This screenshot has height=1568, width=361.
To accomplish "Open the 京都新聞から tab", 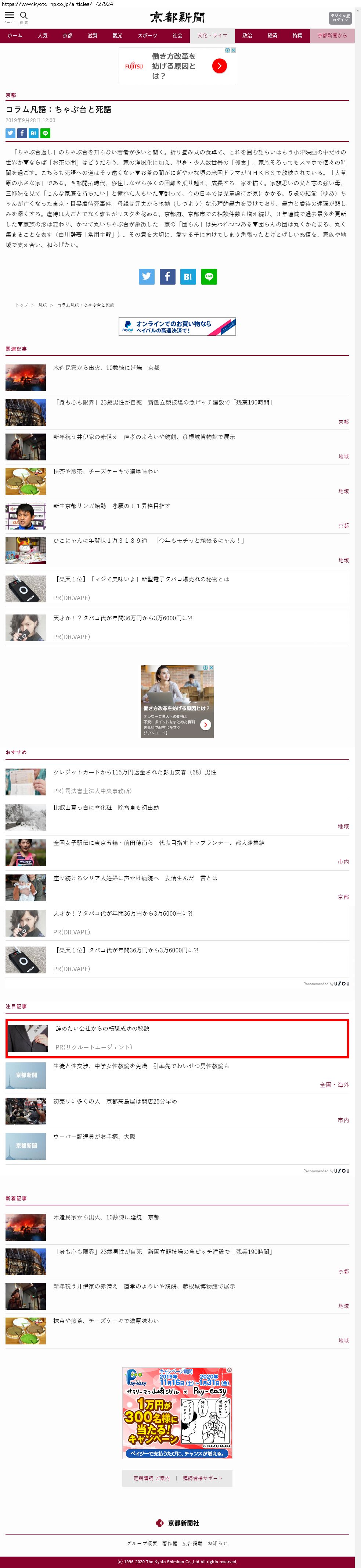I will [x=332, y=36].
